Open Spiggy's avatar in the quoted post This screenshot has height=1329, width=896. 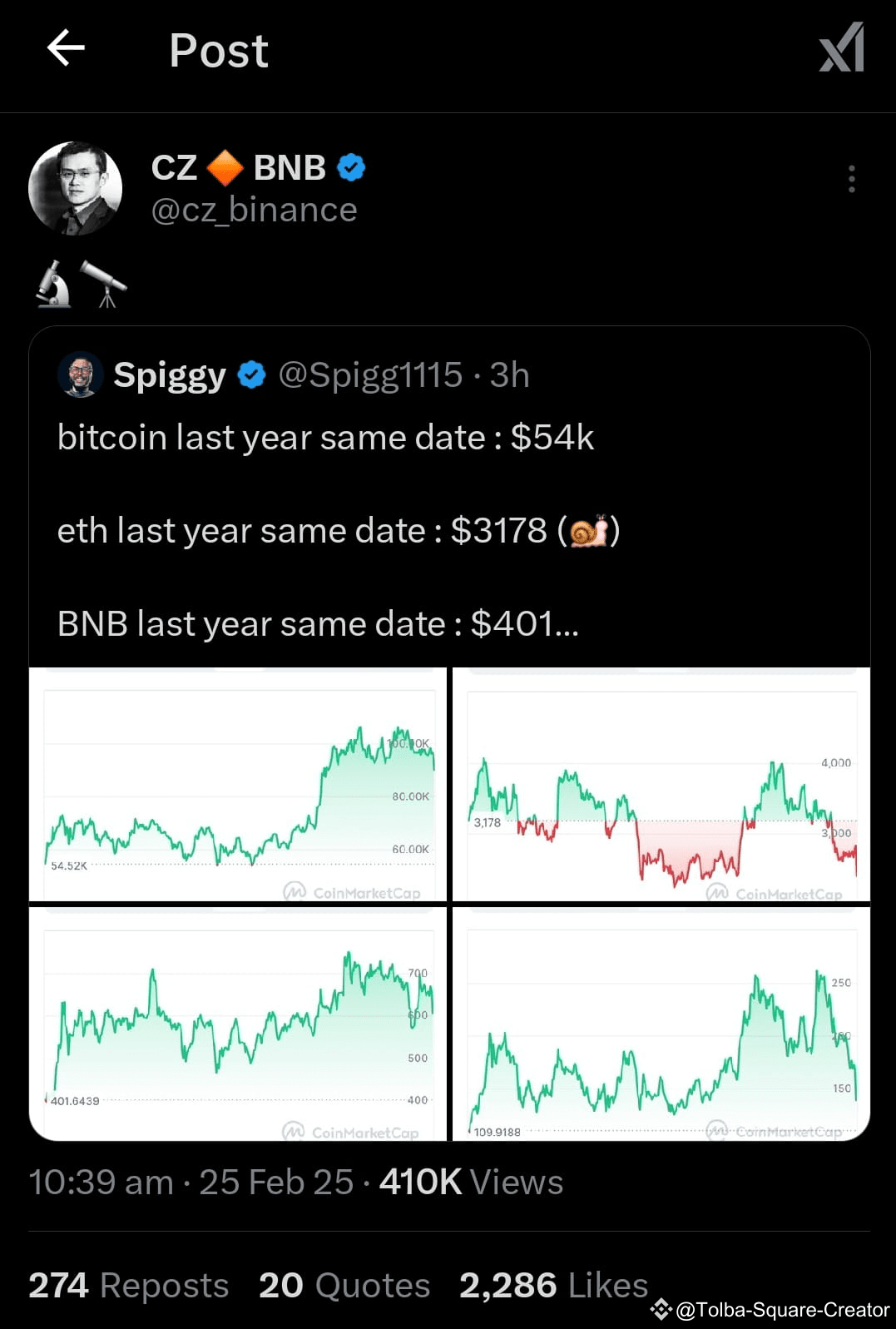(80, 374)
